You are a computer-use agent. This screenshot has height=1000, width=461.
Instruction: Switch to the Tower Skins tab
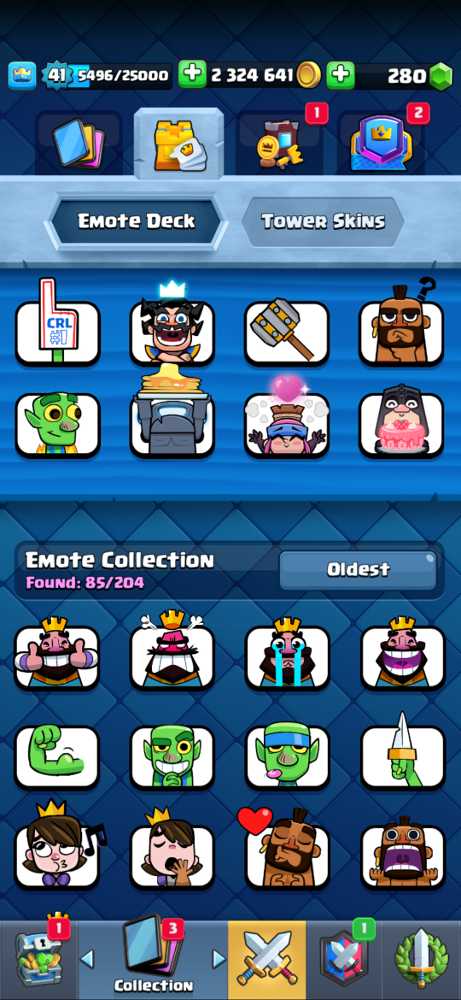(323, 221)
